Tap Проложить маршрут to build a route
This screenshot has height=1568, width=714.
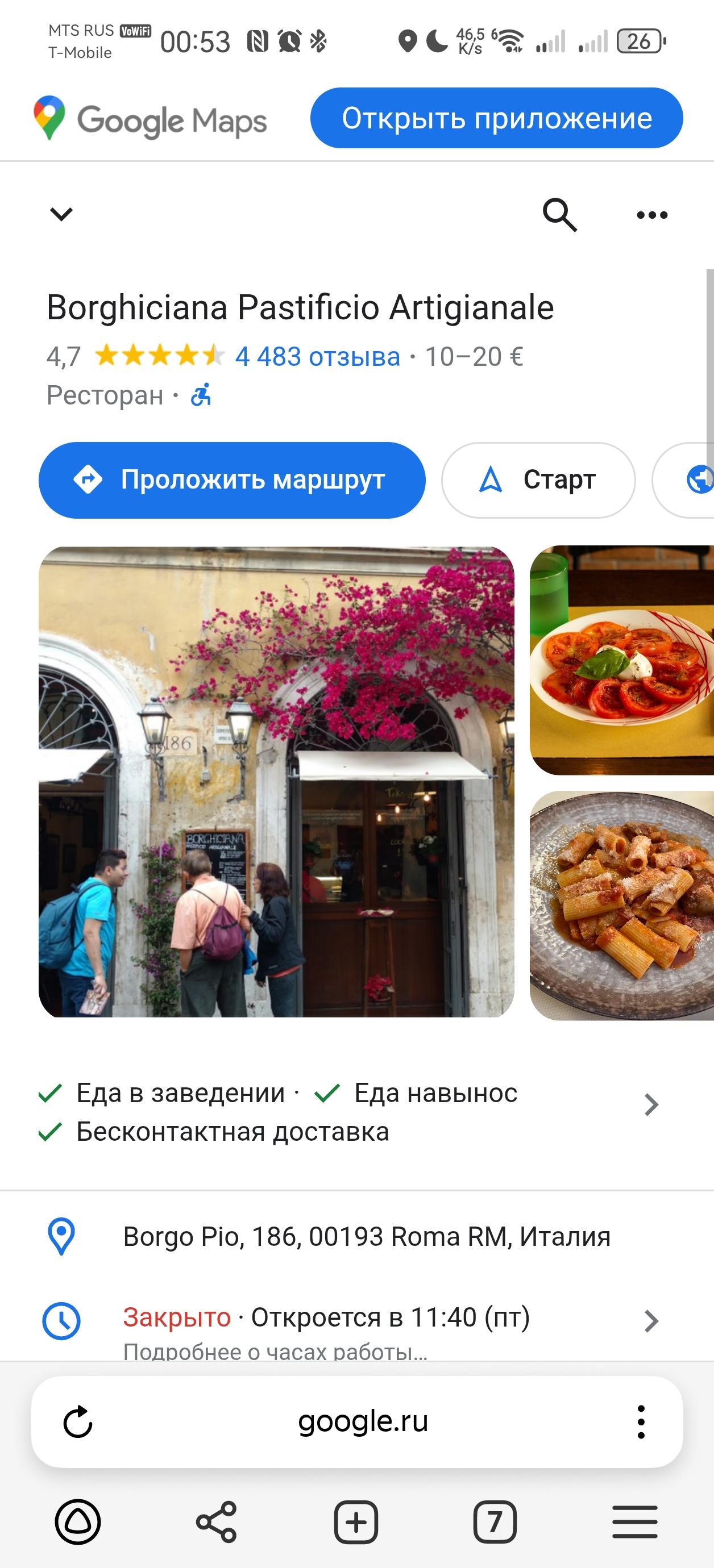click(x=231, y=479)
